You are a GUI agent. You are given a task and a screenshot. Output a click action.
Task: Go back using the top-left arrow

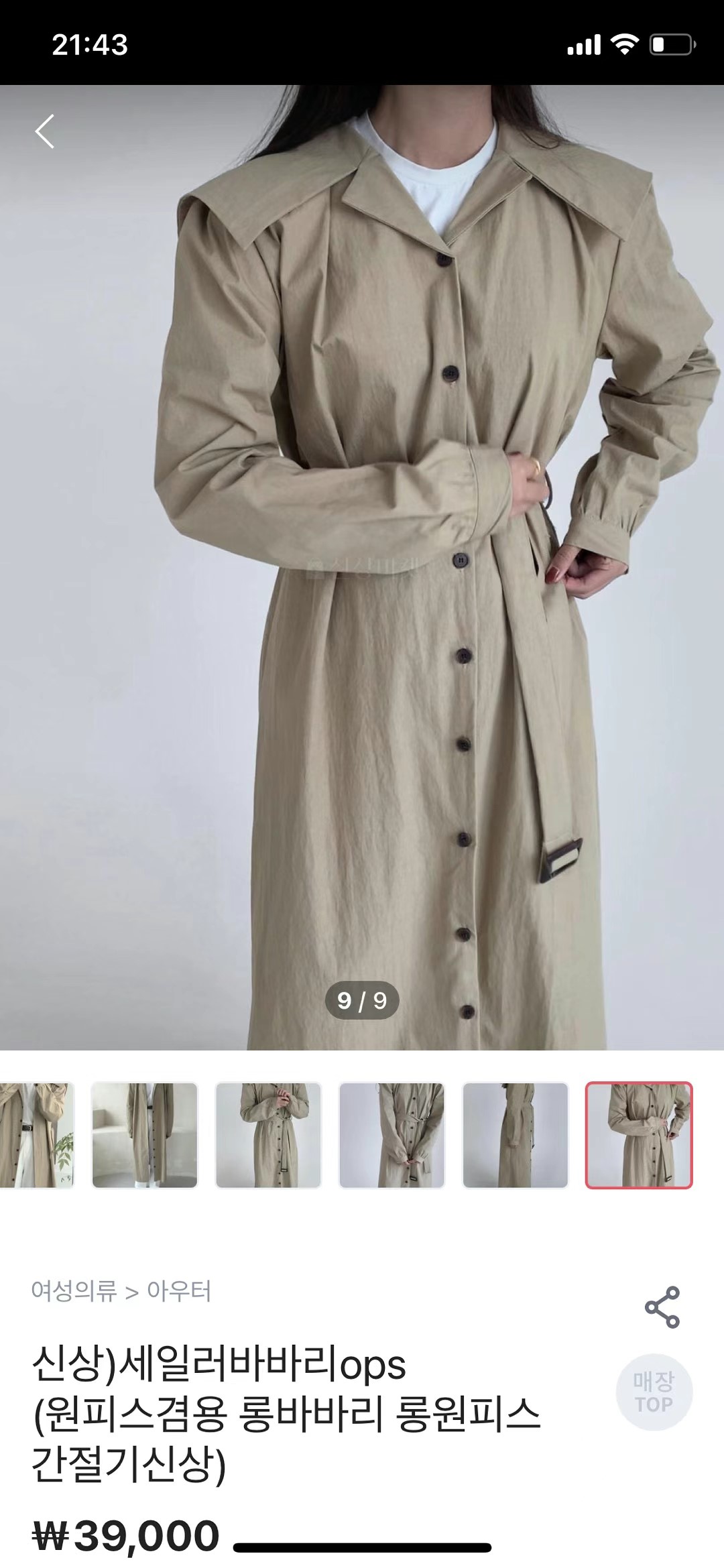pos(45,131)
